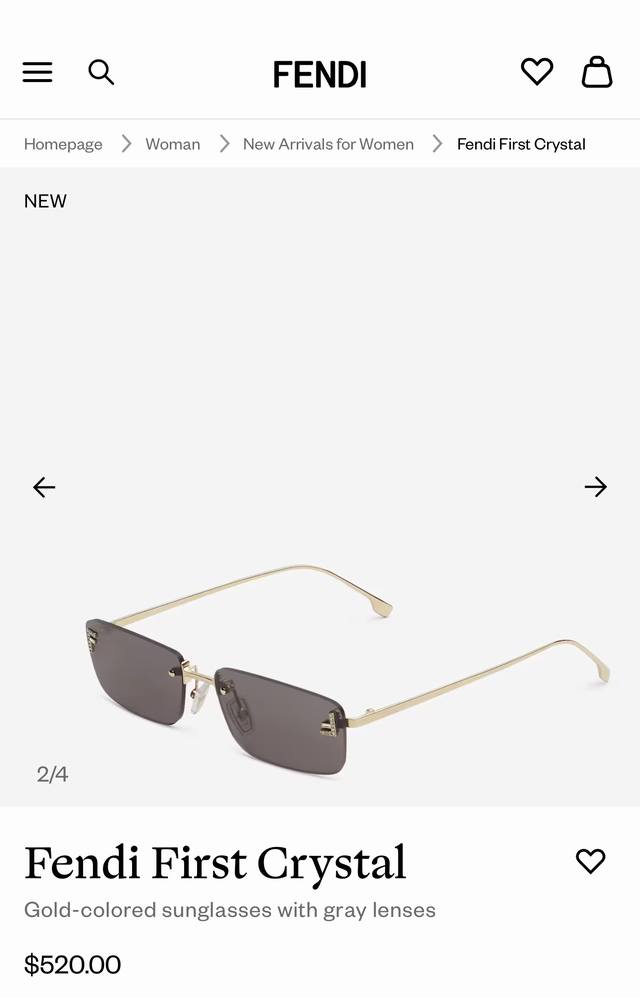Open the shopping bag
This screenshot has height=998, width=640.
[597, 72]
